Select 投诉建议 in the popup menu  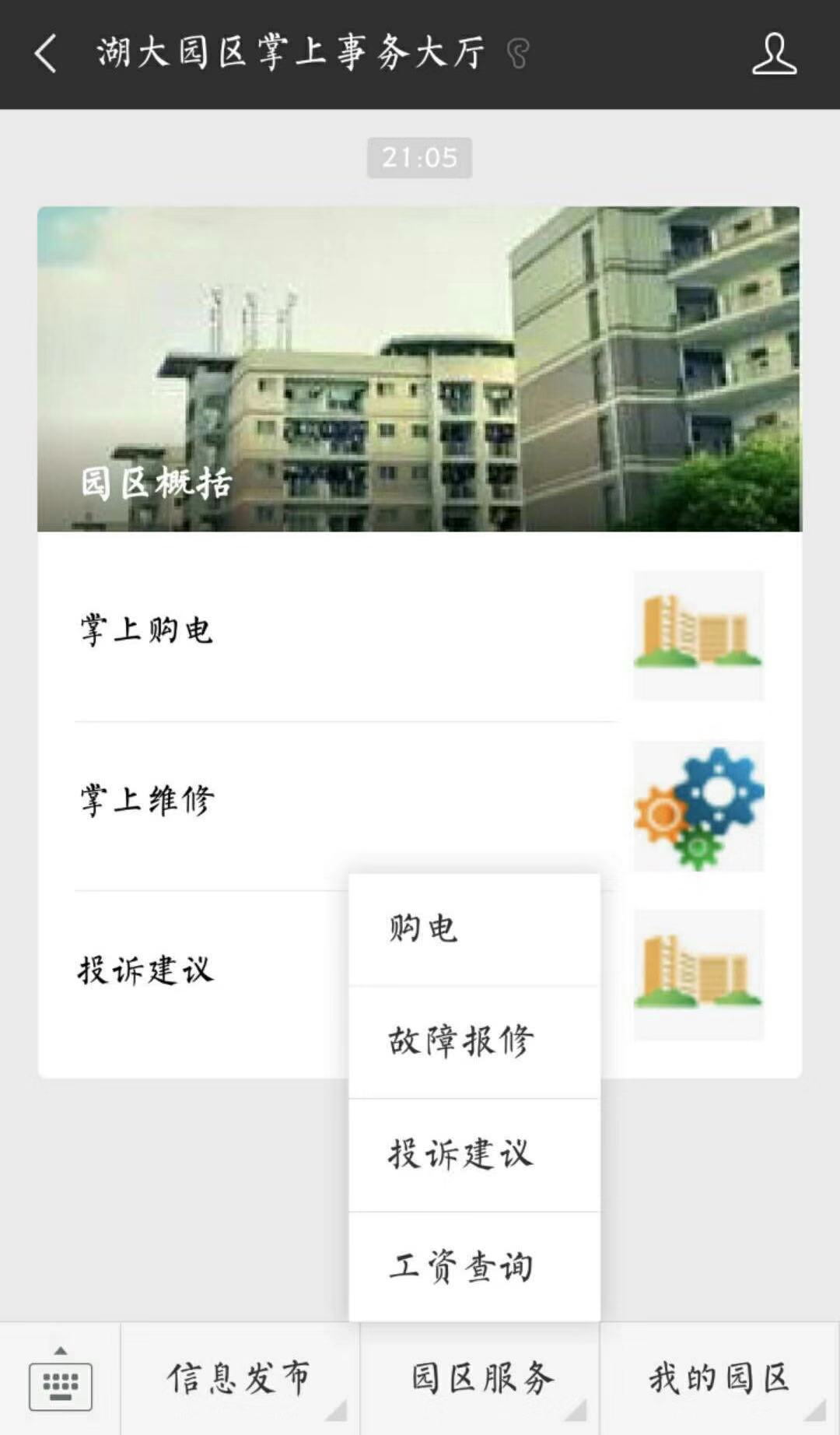point(474,1155)
